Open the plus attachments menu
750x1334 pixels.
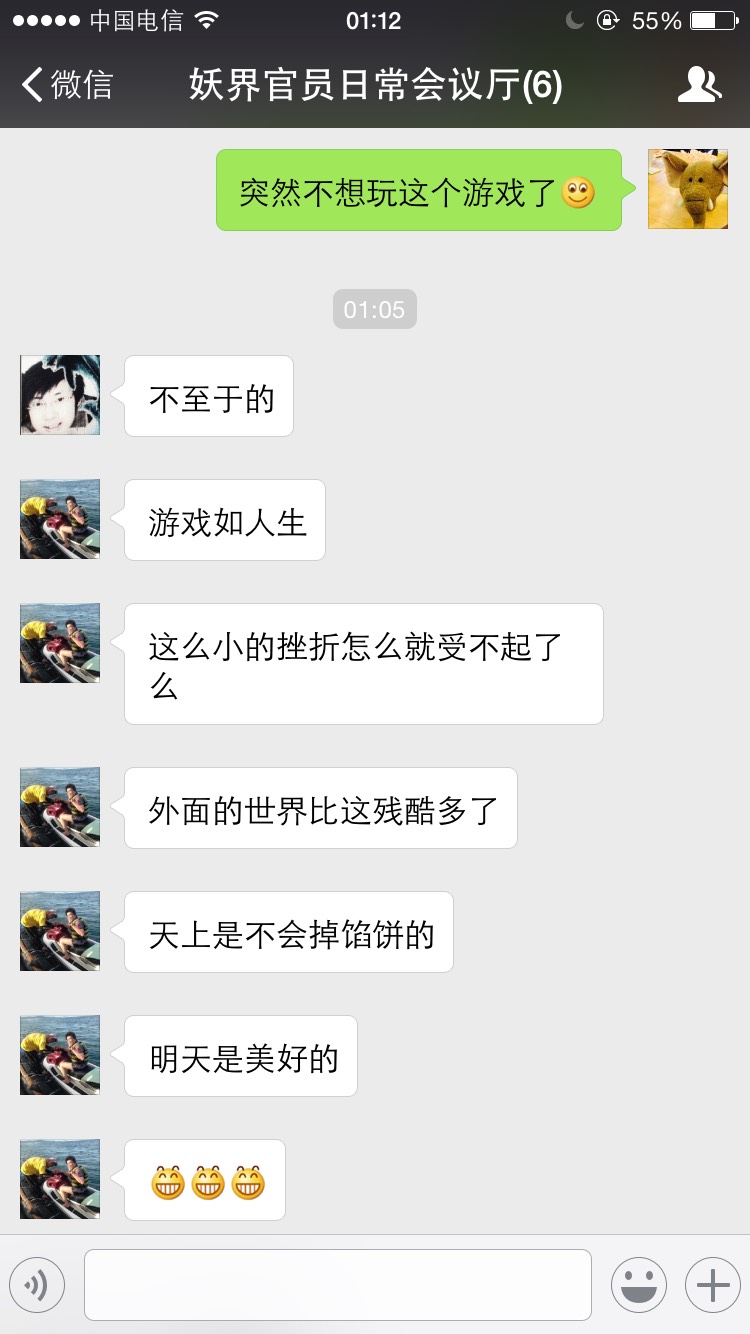pos(712,1284)
